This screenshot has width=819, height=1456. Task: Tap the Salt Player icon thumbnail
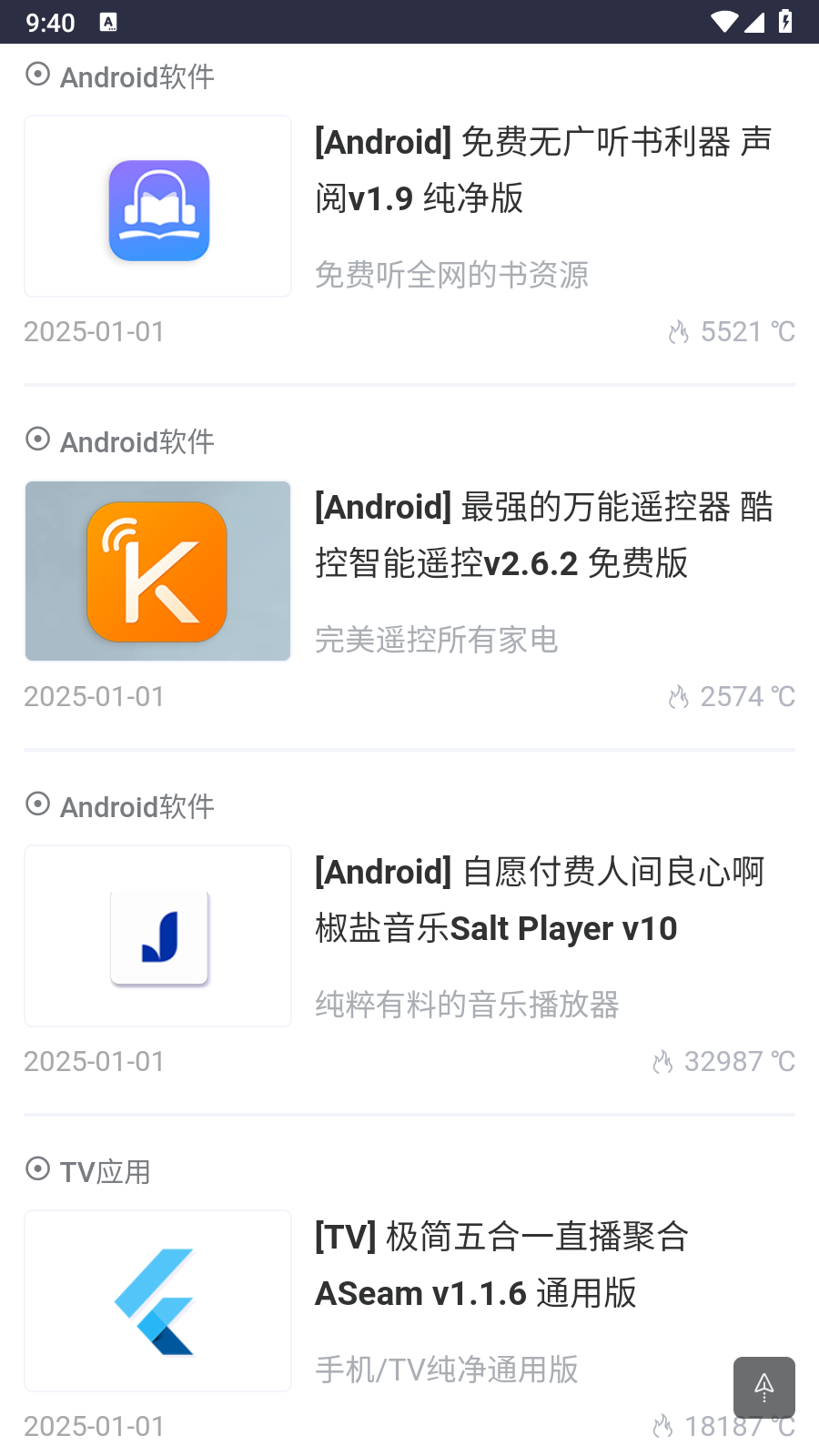pos(158,936)
